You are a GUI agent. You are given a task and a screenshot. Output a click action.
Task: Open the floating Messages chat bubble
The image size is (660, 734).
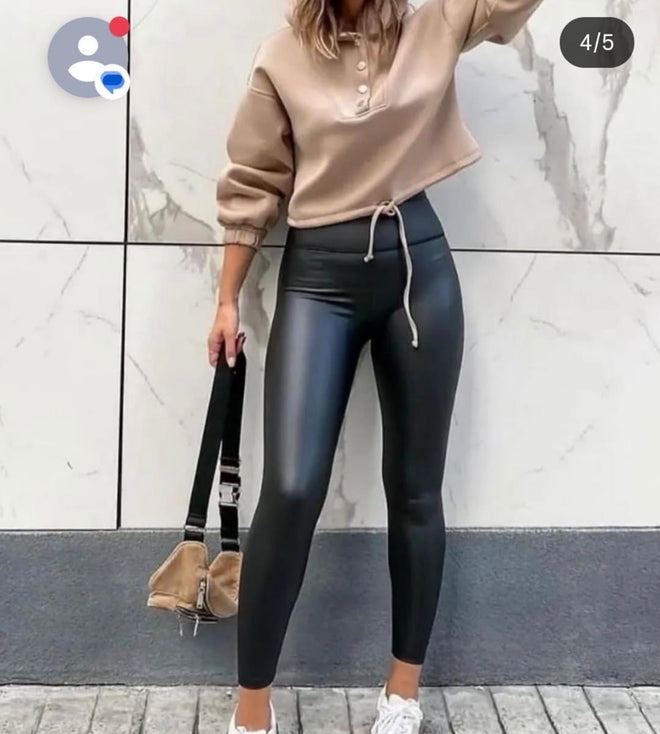coord(88,58)
